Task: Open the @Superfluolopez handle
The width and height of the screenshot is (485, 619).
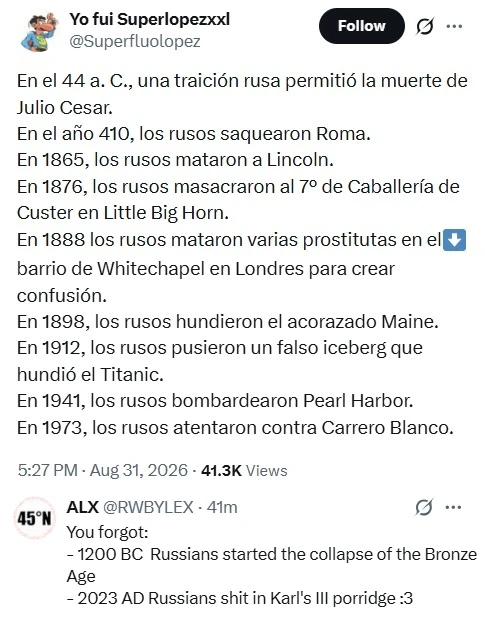Action: coord(135,41)
